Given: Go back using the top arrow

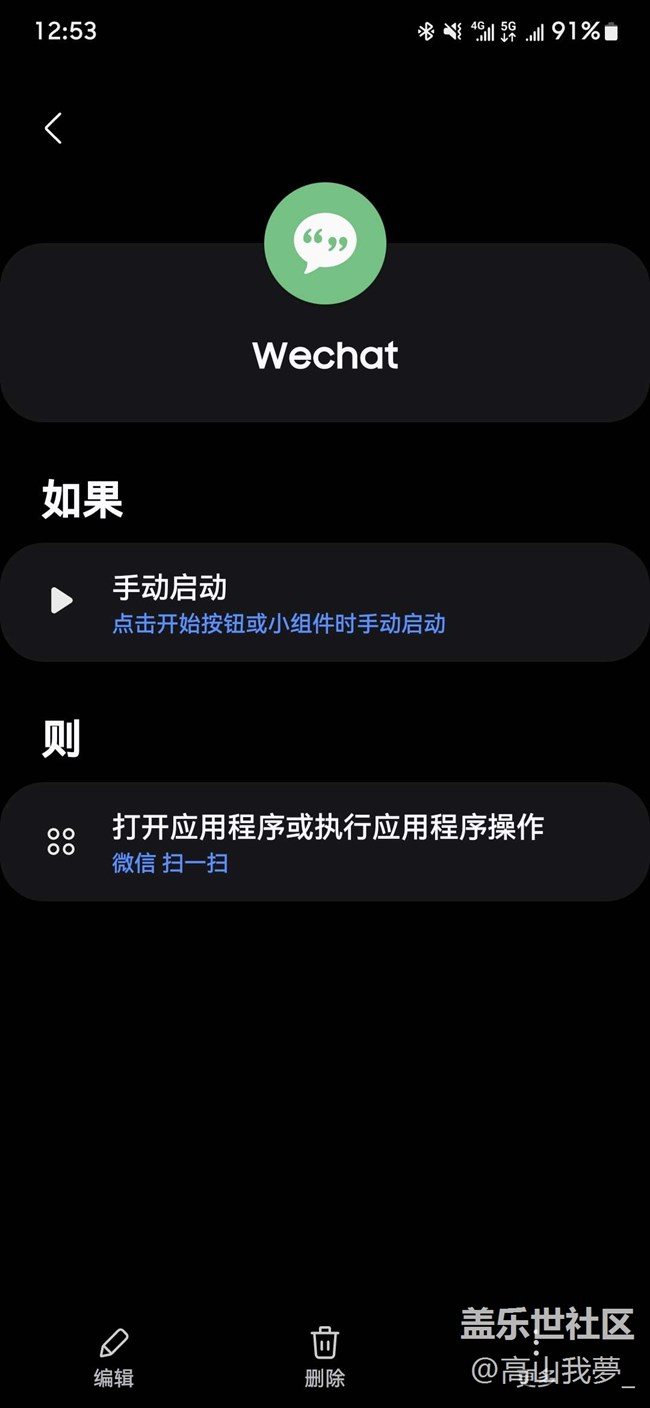Looking at the screenshot, I should [x=54, y=128].
